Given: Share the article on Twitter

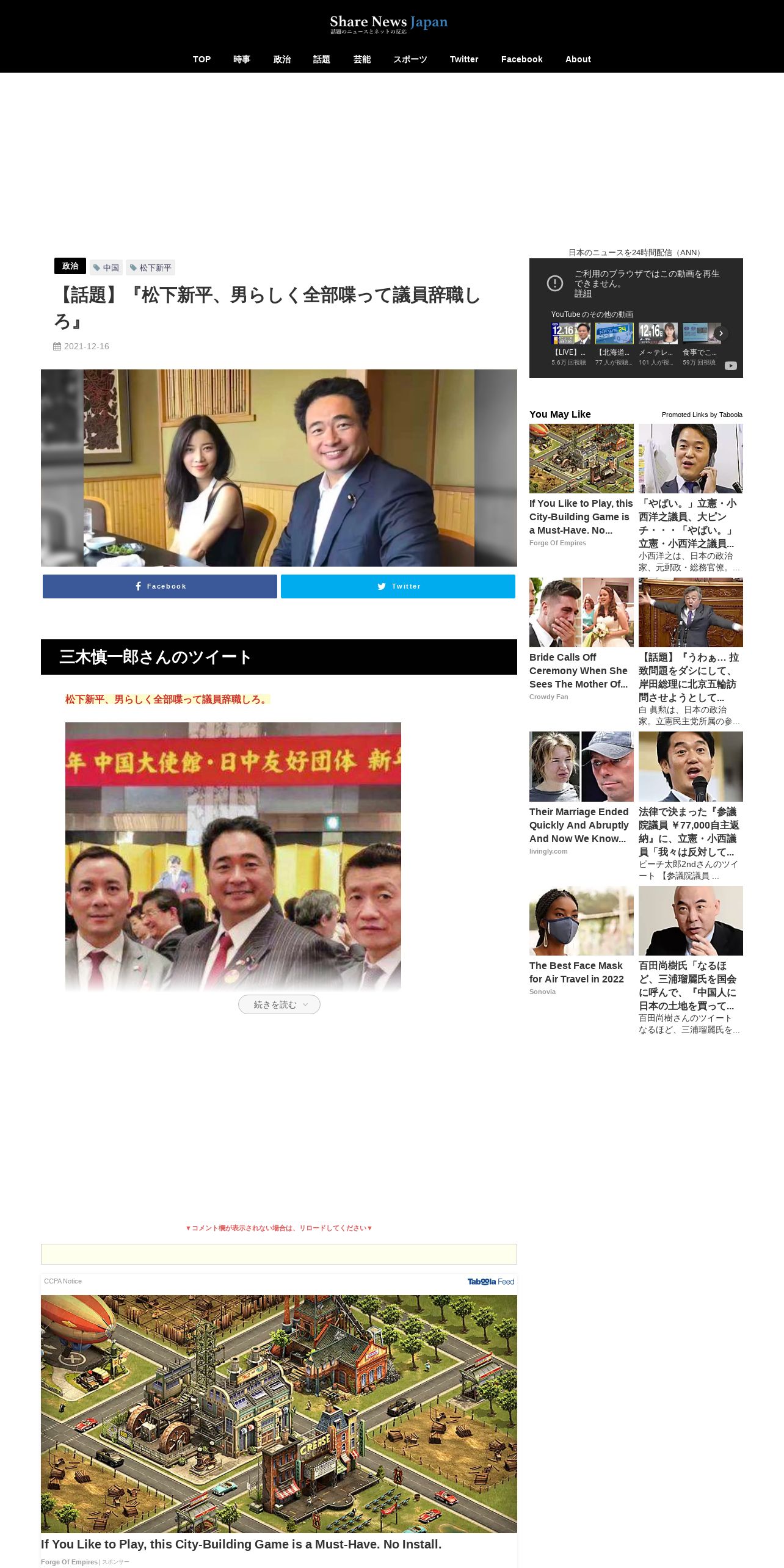Looking at the screenshot, I should [398, 586].
